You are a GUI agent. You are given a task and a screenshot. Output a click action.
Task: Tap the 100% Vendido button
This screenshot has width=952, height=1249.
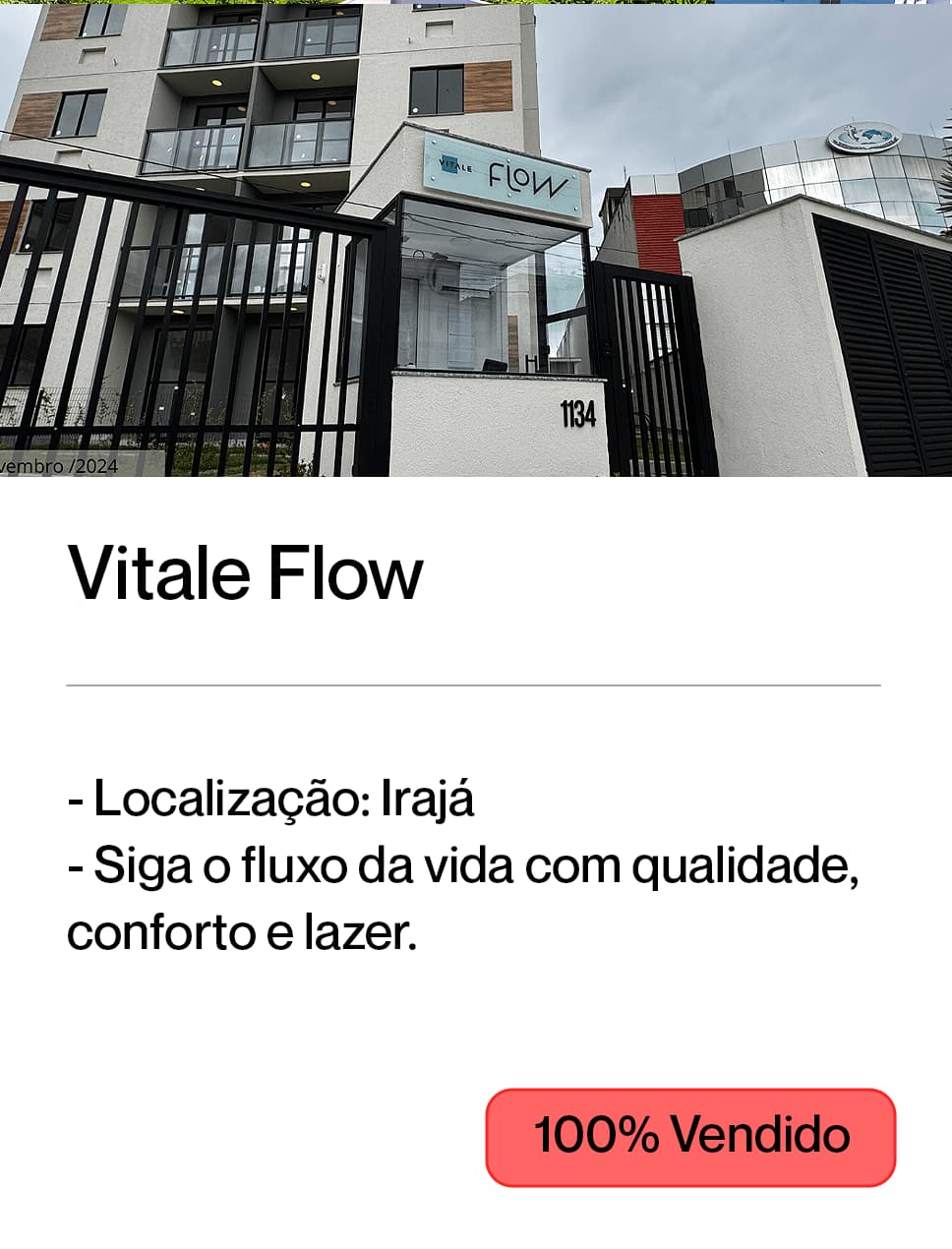pos(690,1137)
